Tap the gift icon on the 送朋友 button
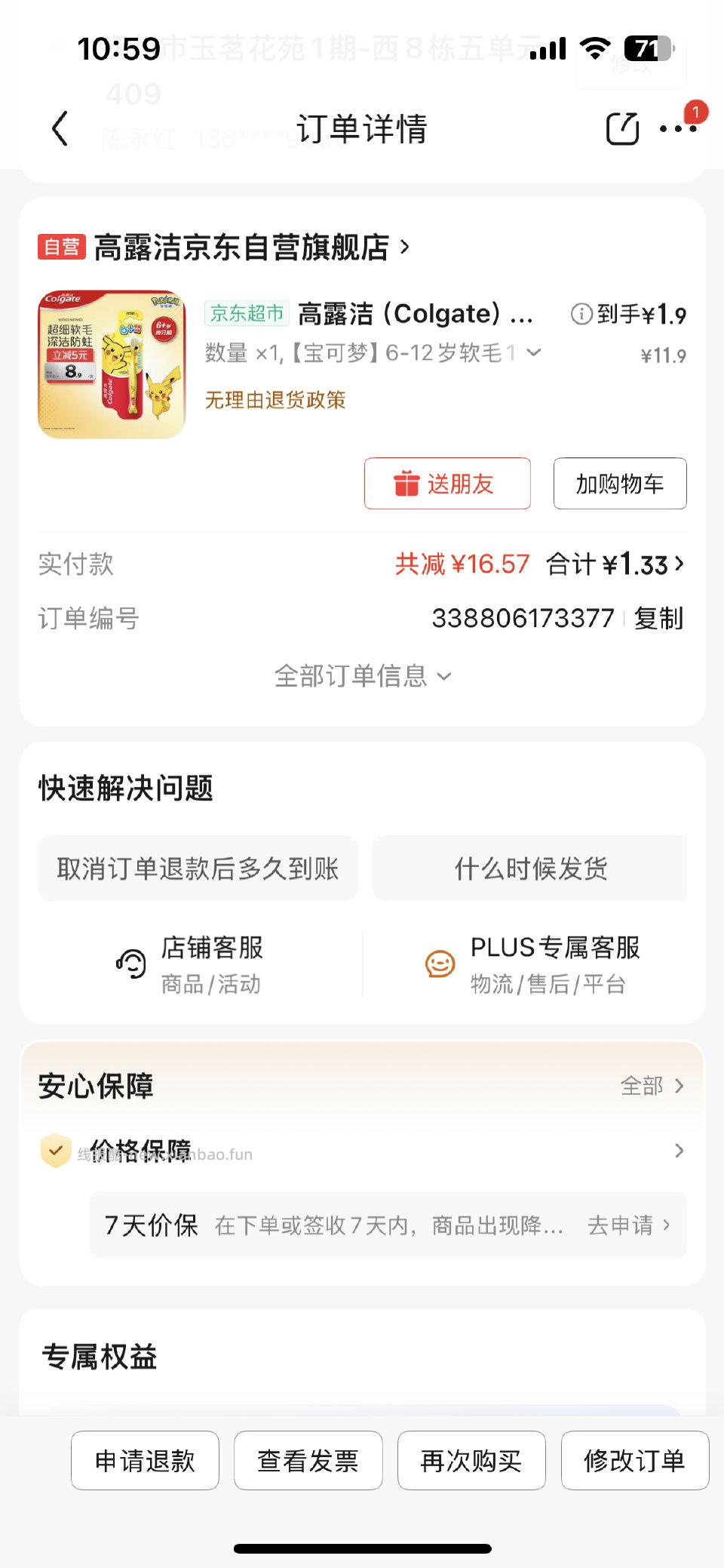The height and width of the screenshot is (1568, 724). [x=405, y=484]
